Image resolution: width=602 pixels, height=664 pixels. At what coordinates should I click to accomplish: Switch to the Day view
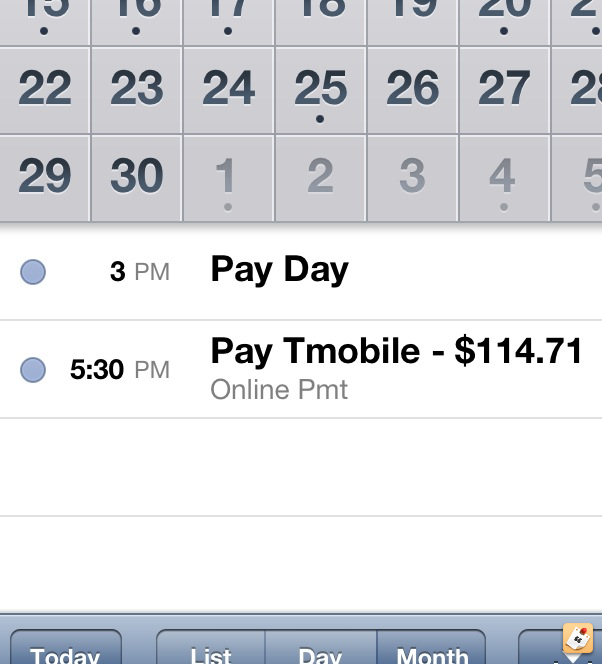[x=320, y=648]
